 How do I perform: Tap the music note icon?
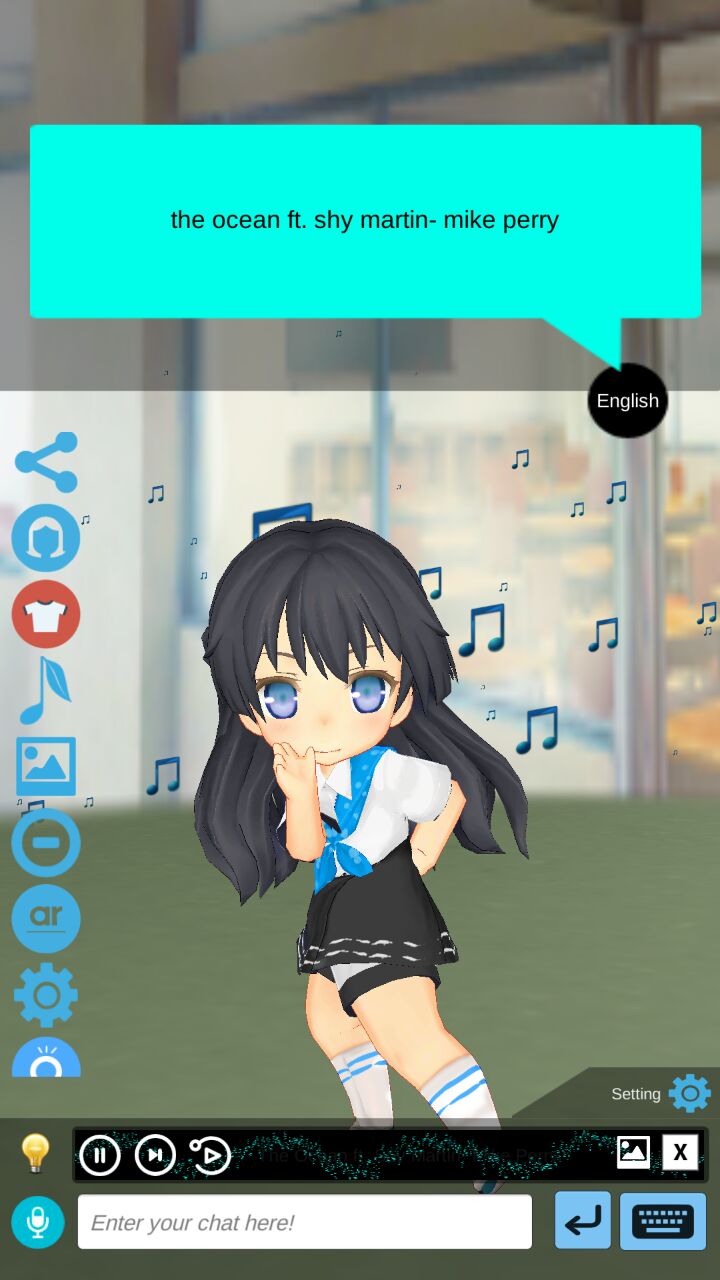click(x=45, y=690)
